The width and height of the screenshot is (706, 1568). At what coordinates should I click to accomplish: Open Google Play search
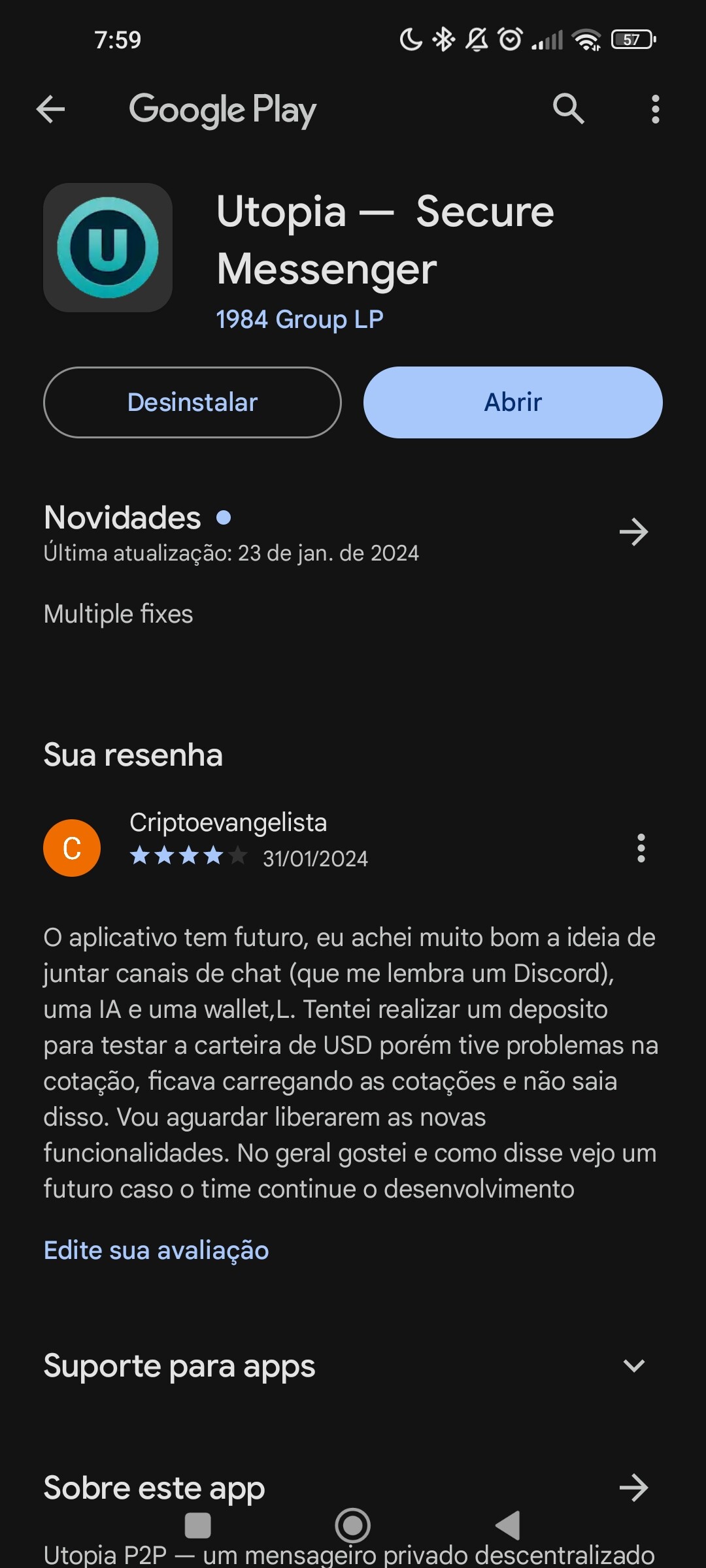click(x=568, y=108)
